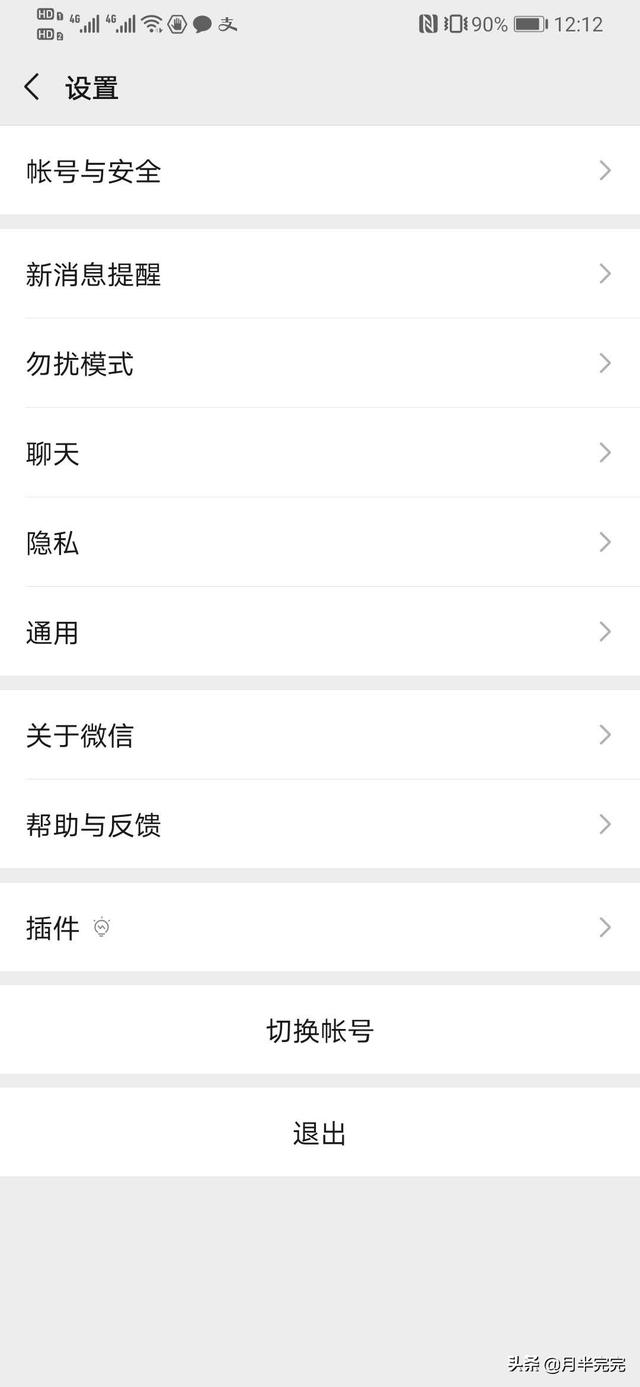Open the 聊天 settings row
640x1387 pixels.
tap(320, 453)
